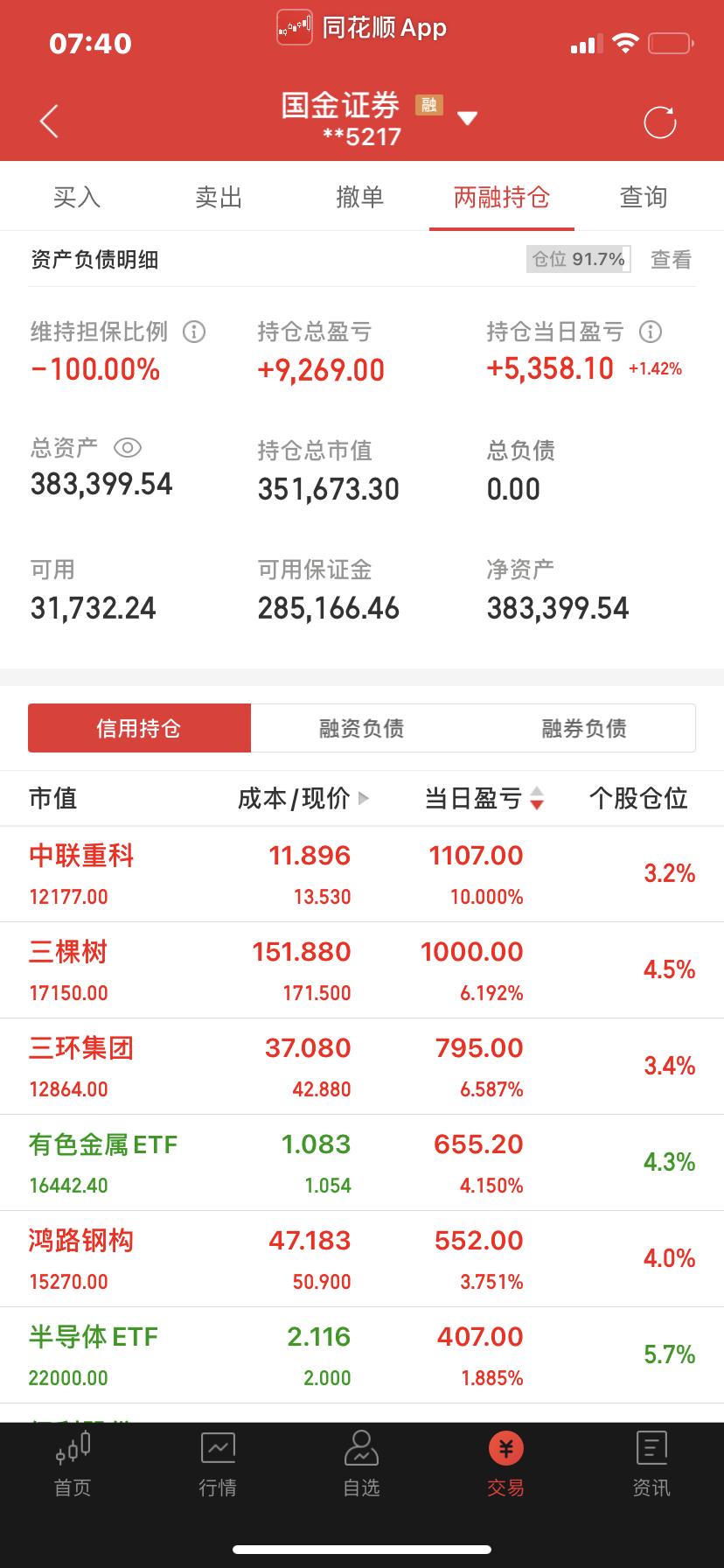The width and height of the screenshot is (724, 1568).
Task: Go to the 行情 bottom tab
Action: pos(218,1464)
